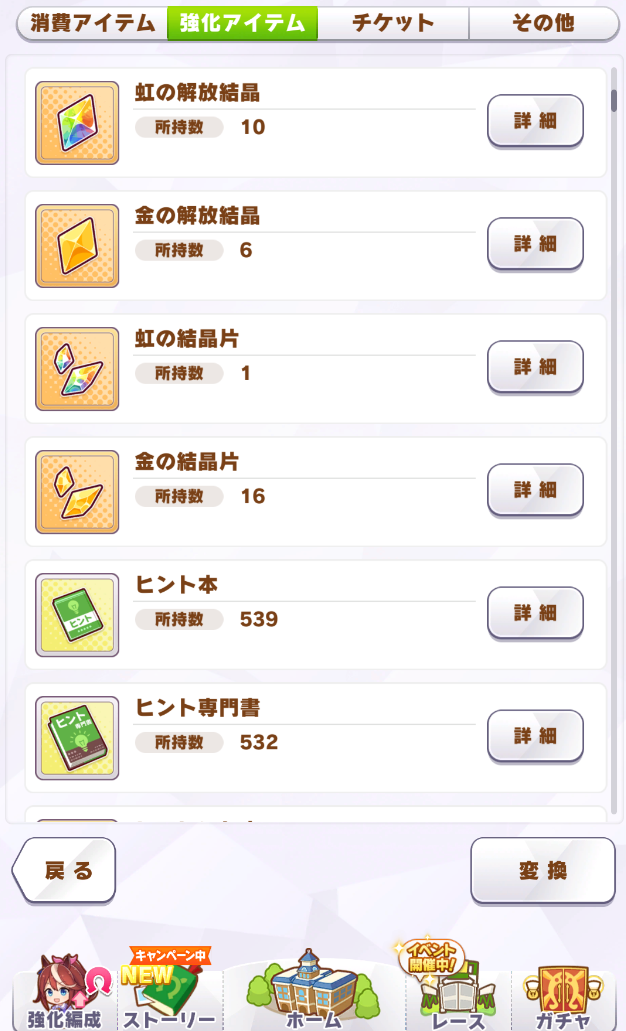Image resolution: width=626 pixels, height=1031 pixels.
Task: Switch to the 消費アイテム tab
Action: (93, 23)
